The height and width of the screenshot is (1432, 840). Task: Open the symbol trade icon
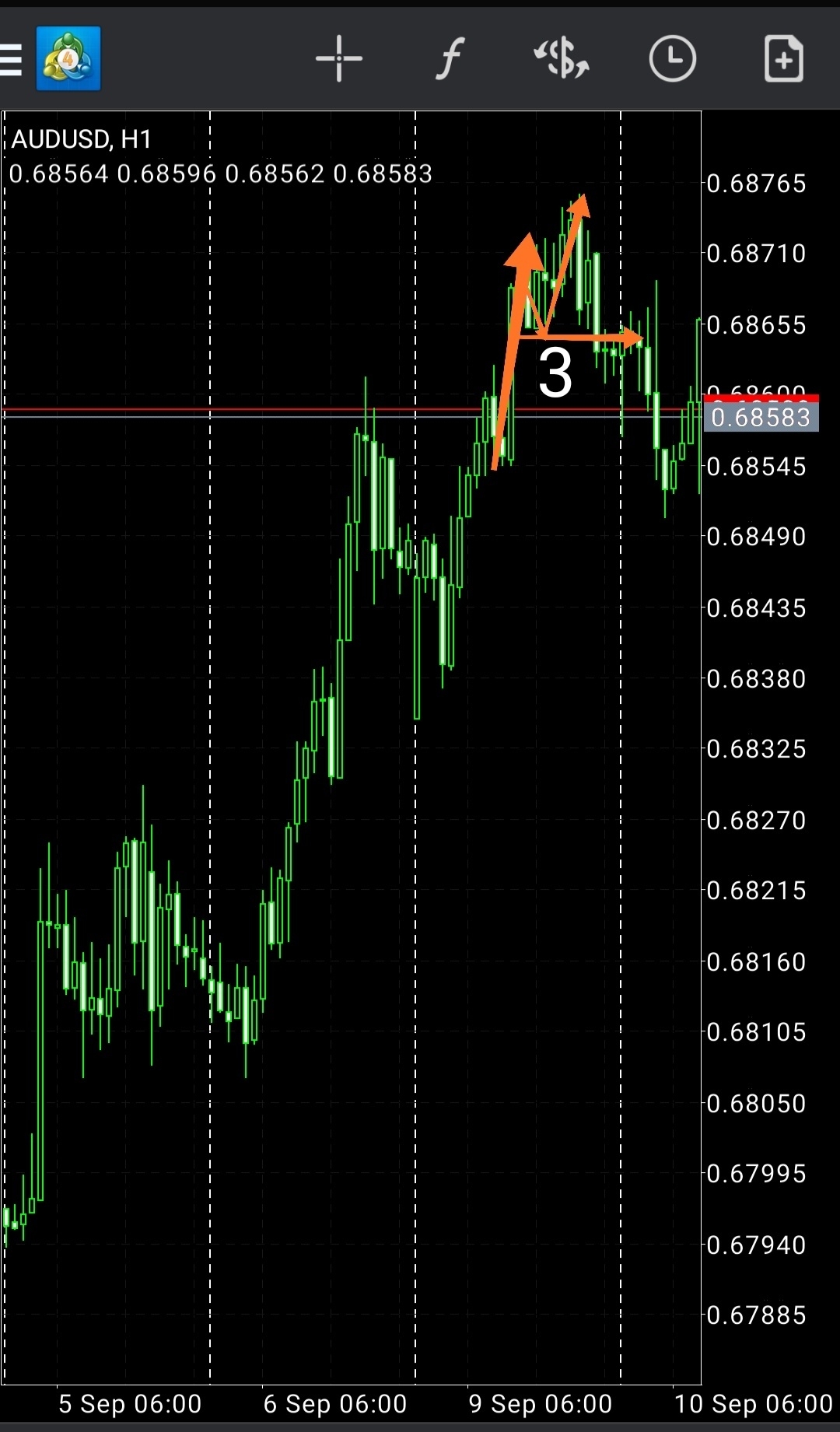[x=561, y=59]
